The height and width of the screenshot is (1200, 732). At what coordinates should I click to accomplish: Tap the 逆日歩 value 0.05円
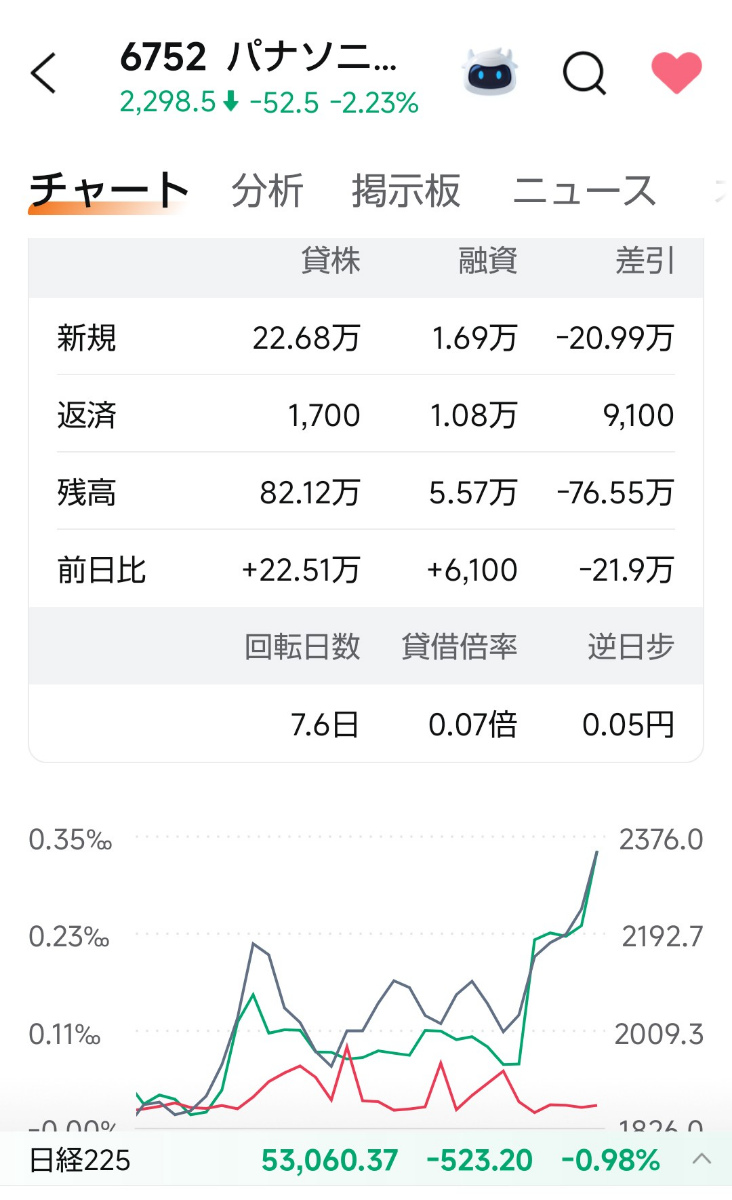coord(628,724)
